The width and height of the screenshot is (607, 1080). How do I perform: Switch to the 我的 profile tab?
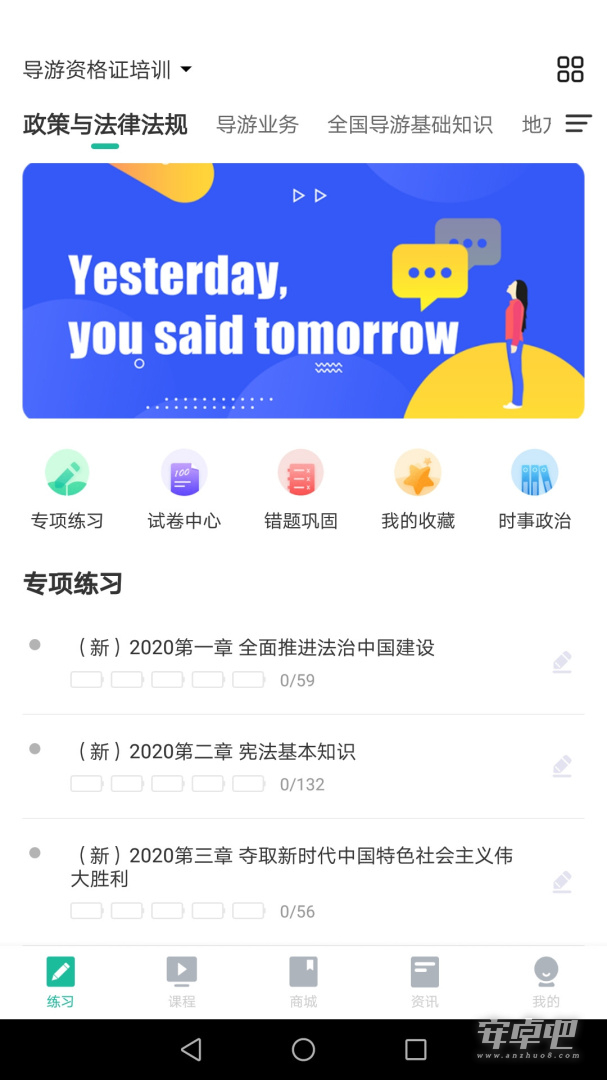[x=546, y=982]
